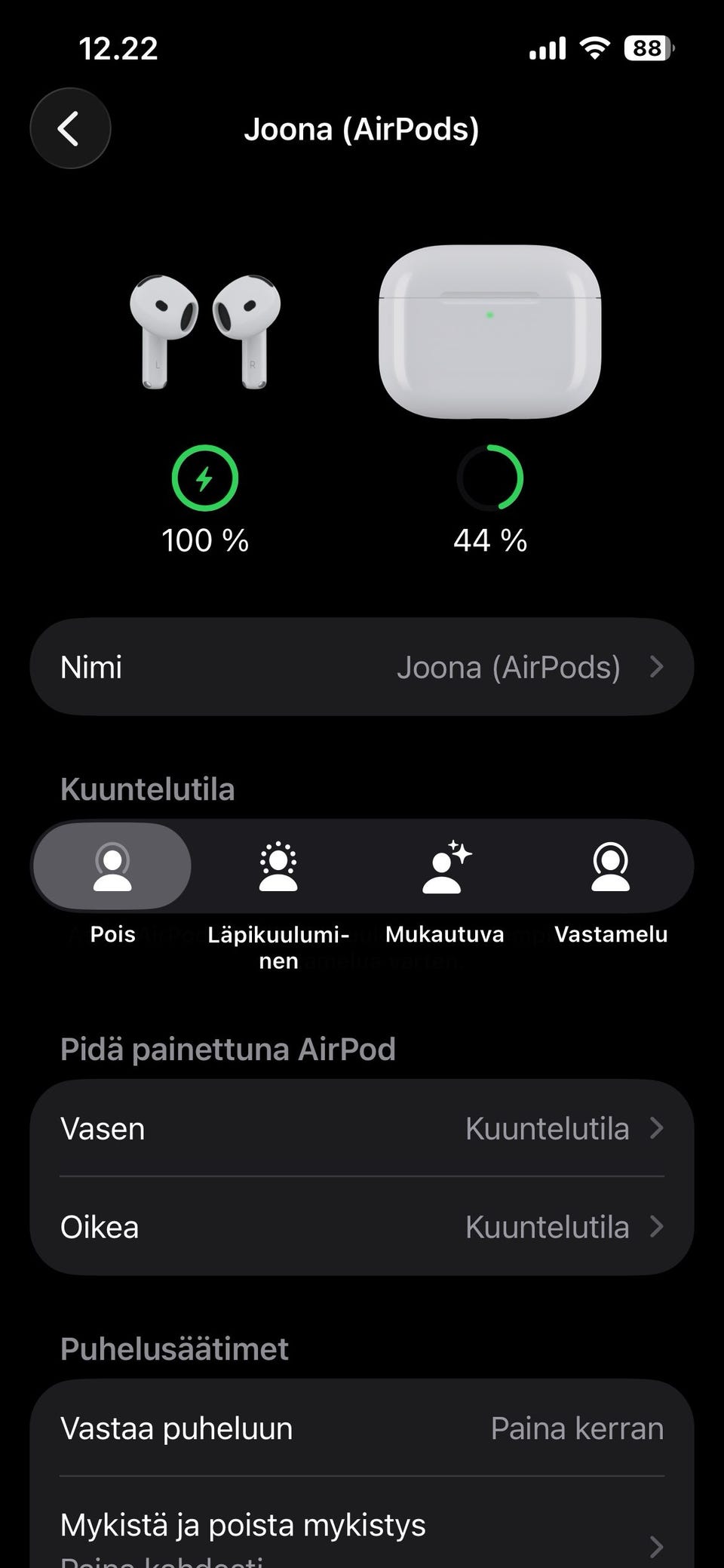Viewport: 724px width, 1568px height.
Task: Tap the Kuuntelutila section header
Action: pos(148,789)
